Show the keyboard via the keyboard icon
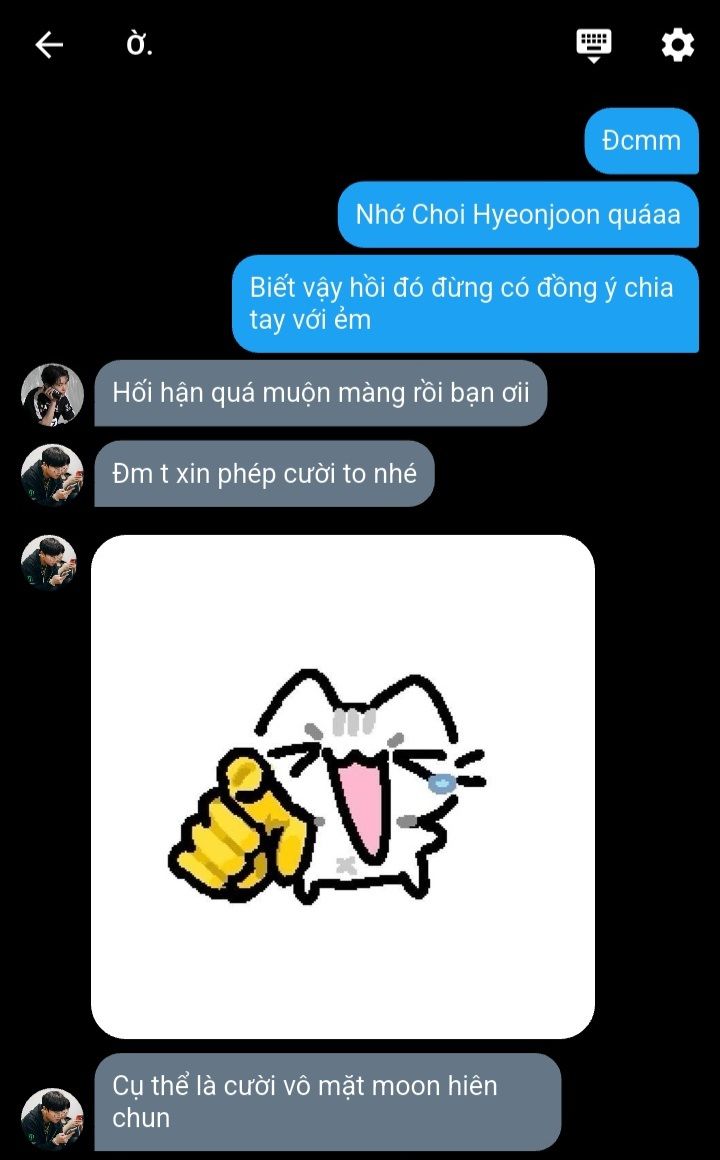The width and height of the screenshot is (720, 1160). pyautogui.click(x=593, y=45)
